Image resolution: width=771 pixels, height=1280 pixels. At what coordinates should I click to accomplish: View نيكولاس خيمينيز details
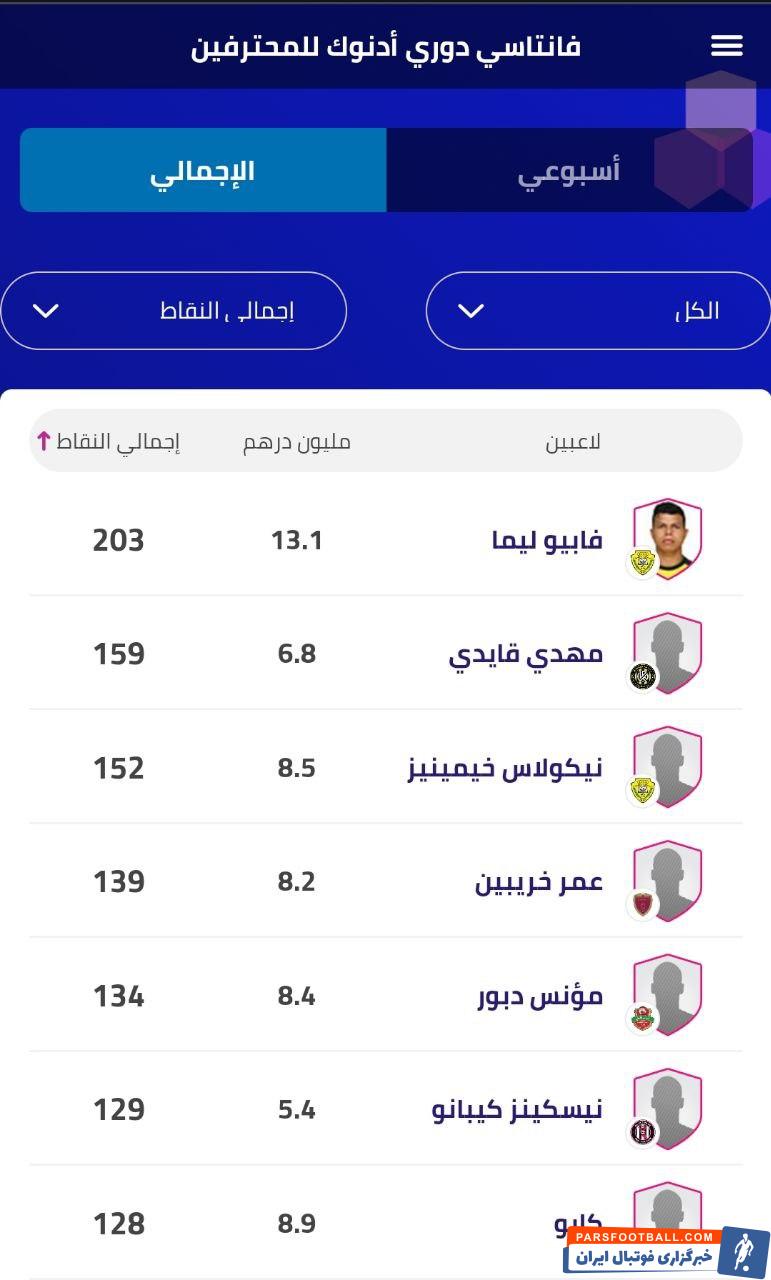point(505,768)
